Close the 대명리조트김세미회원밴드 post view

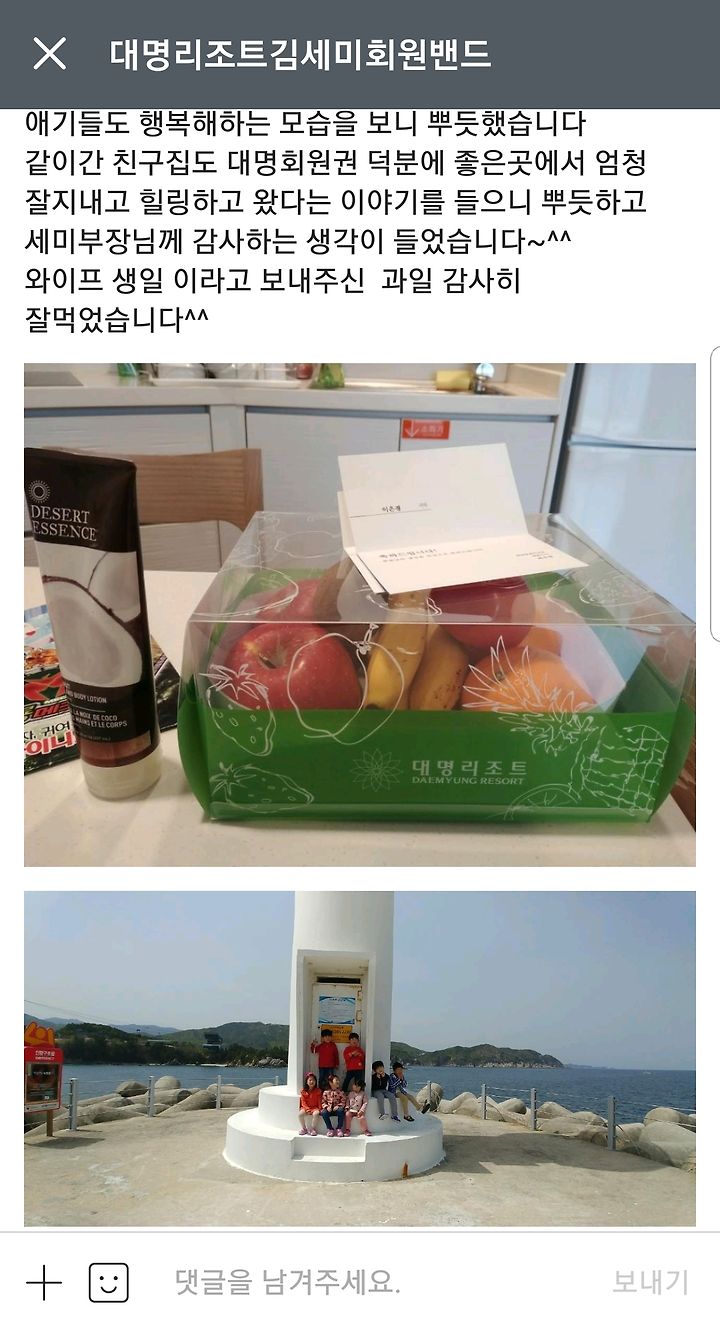(x=49, y=53)
